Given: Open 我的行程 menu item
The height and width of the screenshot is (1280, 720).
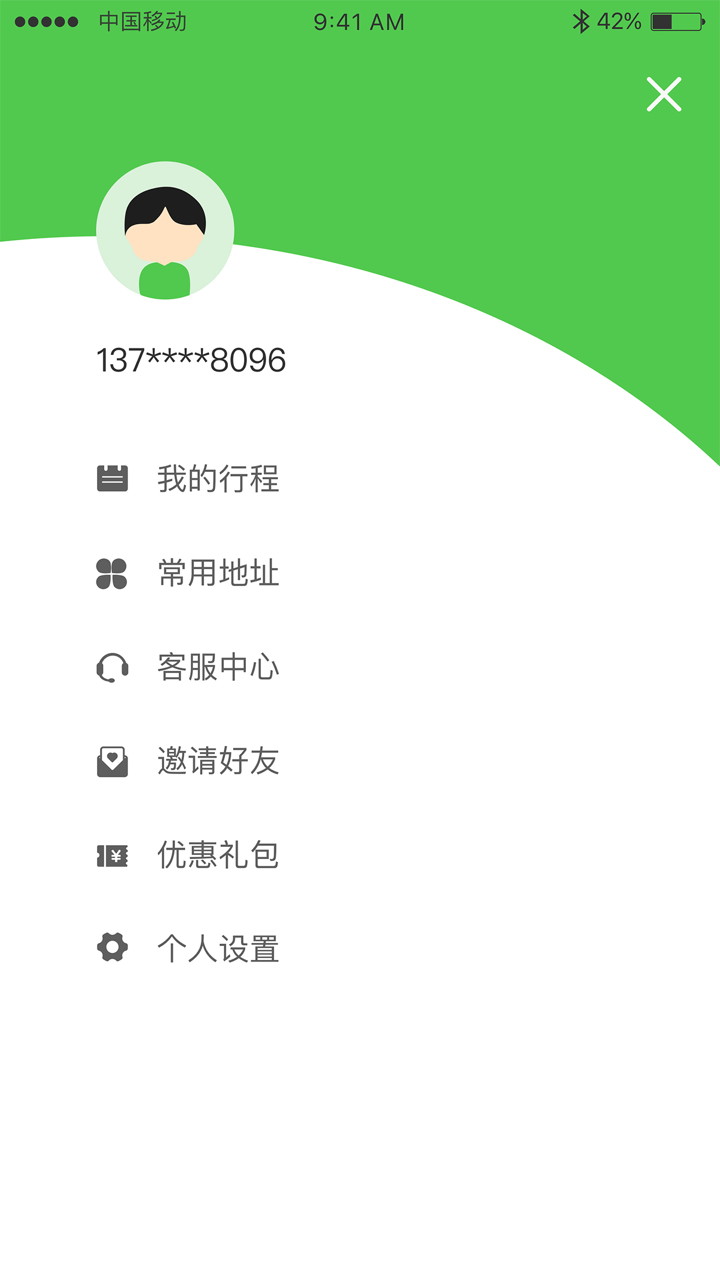Looking at the screenshot, I should click(x=220, y=478).
